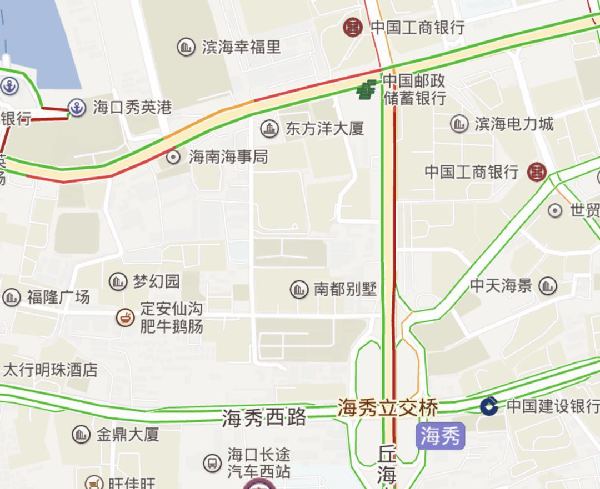The height and width of the screenshot is (489, 600).
Task: Select the 南都别墅 map marker
Action: [298, 289]
